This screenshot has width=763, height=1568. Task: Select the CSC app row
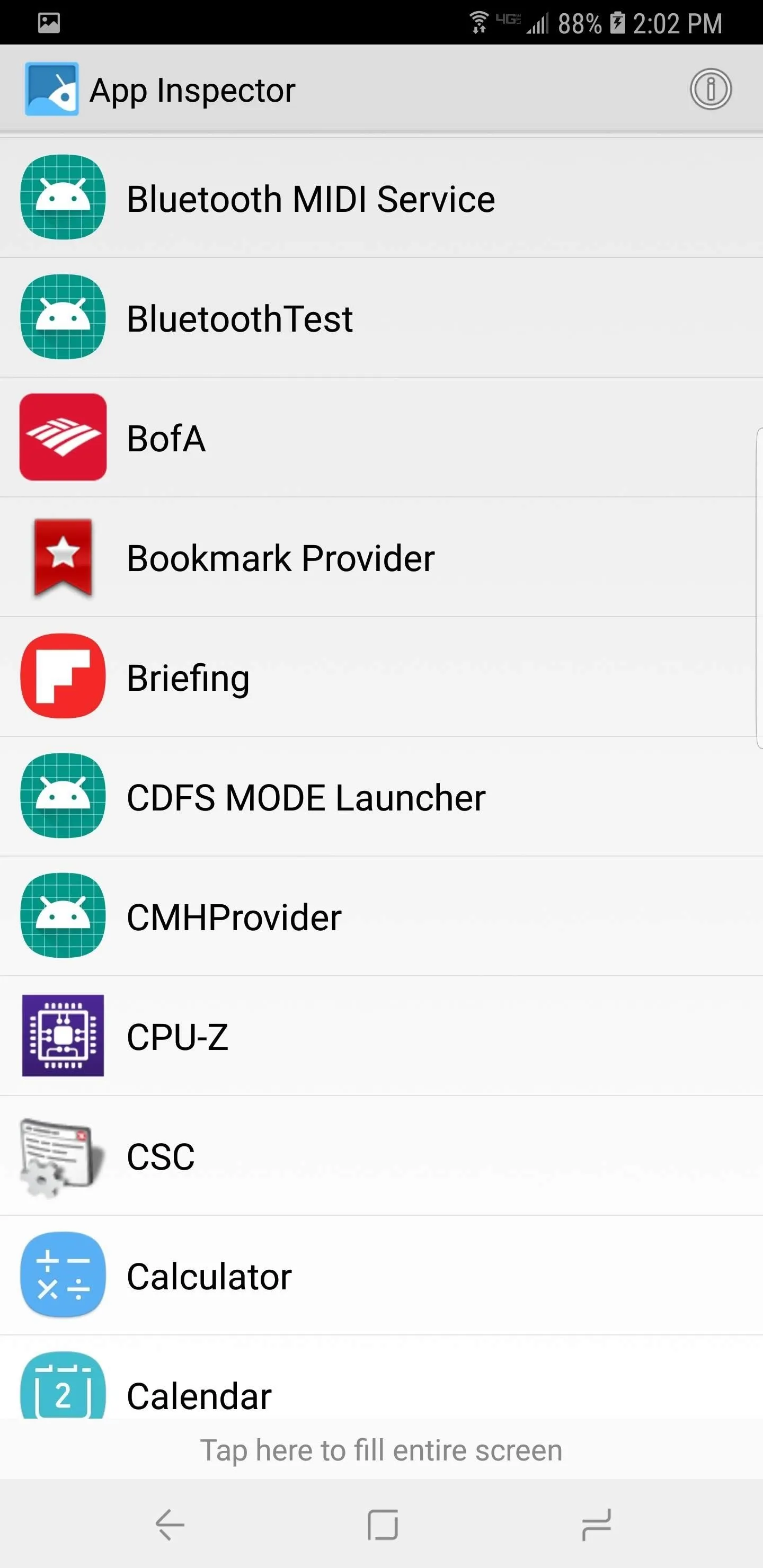pyautogui.click(x=381, y=1155)
